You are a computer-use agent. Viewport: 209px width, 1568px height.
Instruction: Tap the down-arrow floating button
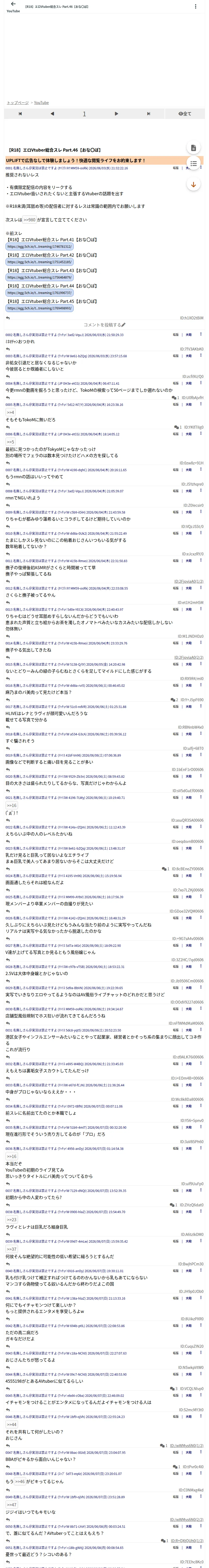(x=193, y=185)
